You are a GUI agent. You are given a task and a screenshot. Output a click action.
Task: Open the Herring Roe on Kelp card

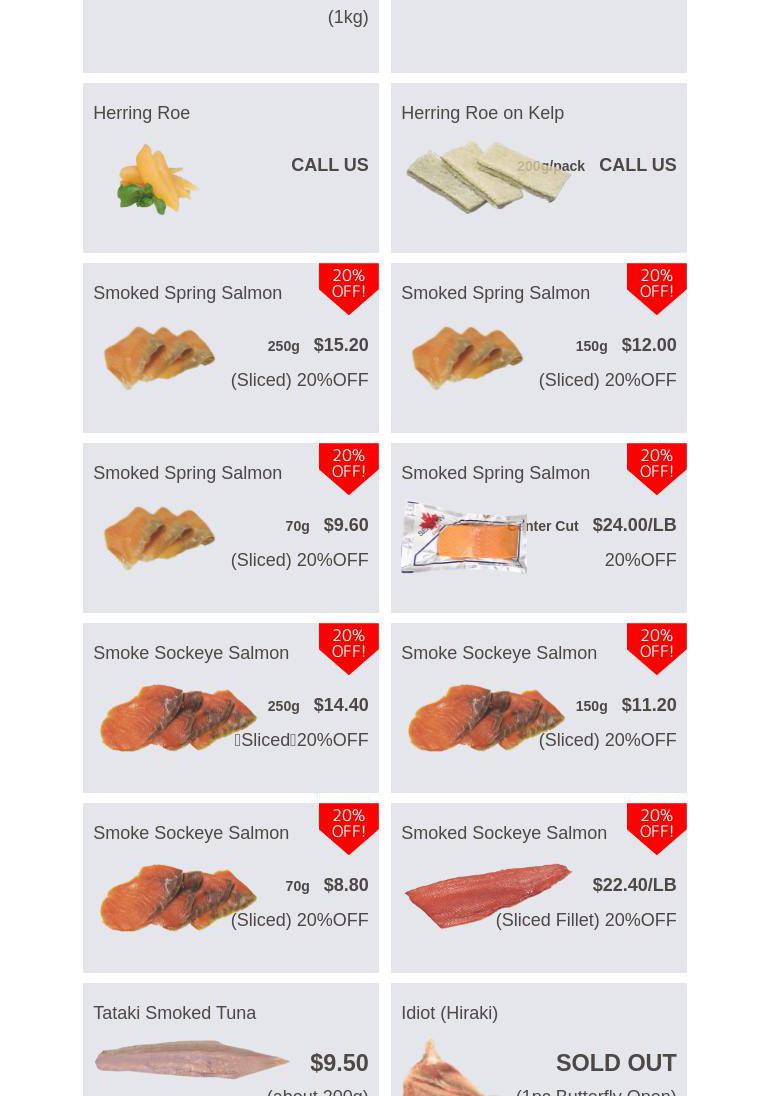pos(538,167)
